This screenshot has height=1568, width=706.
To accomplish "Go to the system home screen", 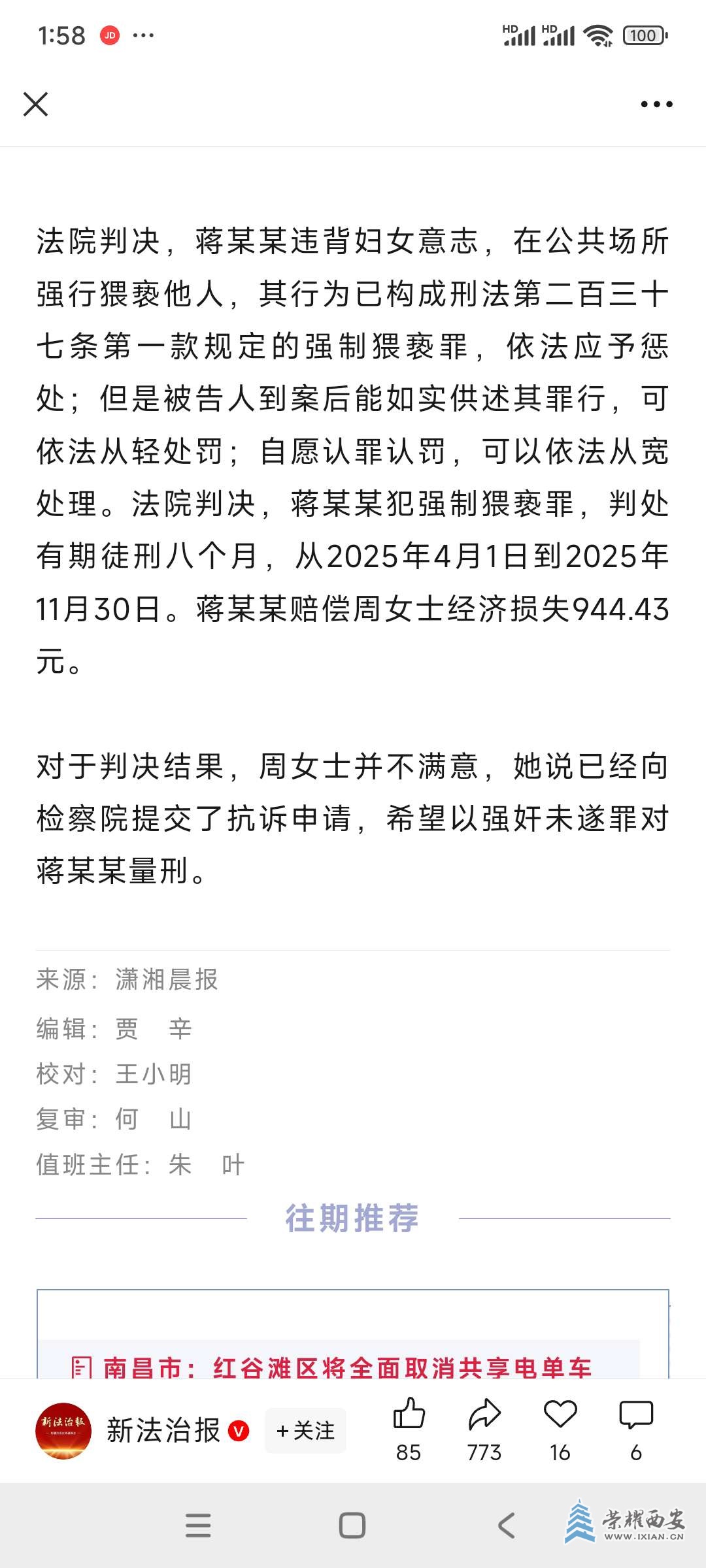I will click(352, 1526).
